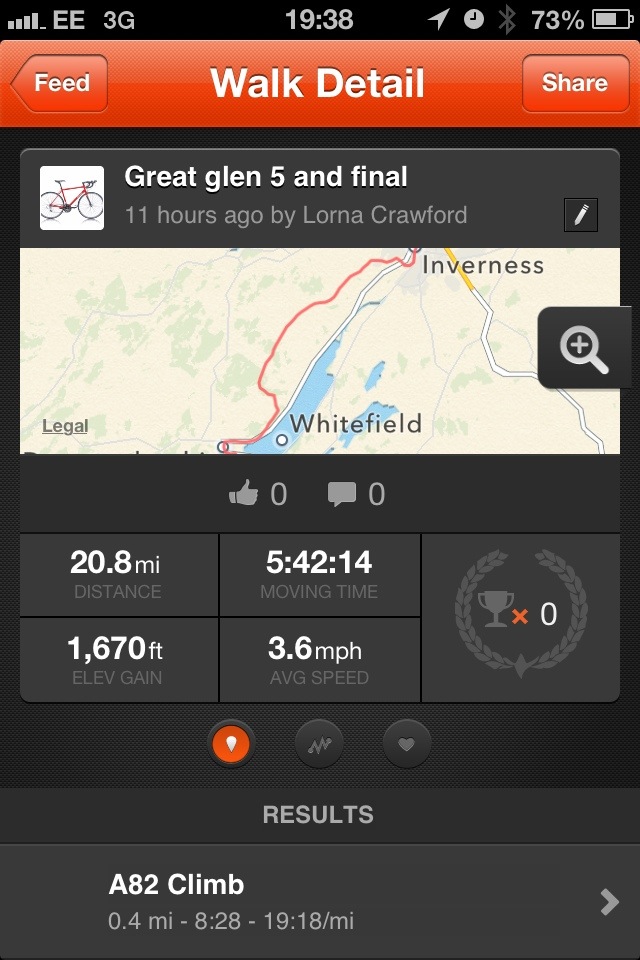Open the Legal link on the map
640x960 pixels.
[65, 427]
